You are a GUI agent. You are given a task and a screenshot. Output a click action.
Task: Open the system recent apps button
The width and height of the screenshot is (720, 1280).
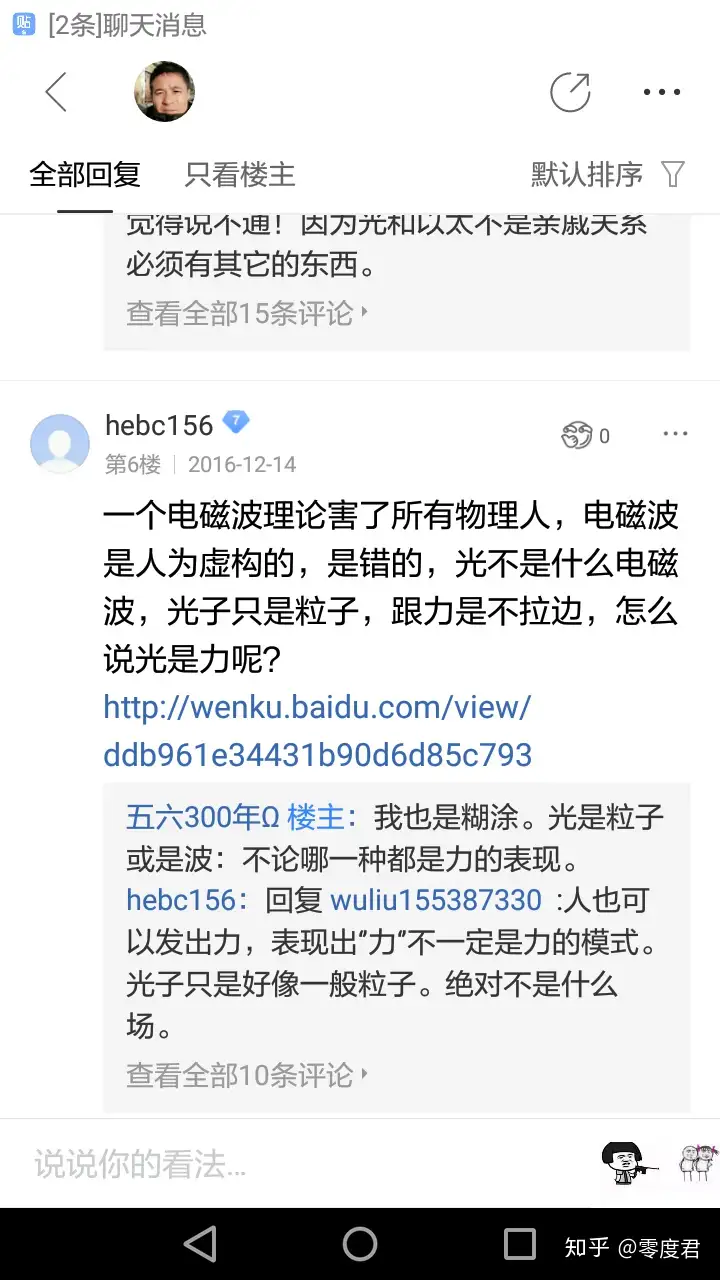point(520,1244)
